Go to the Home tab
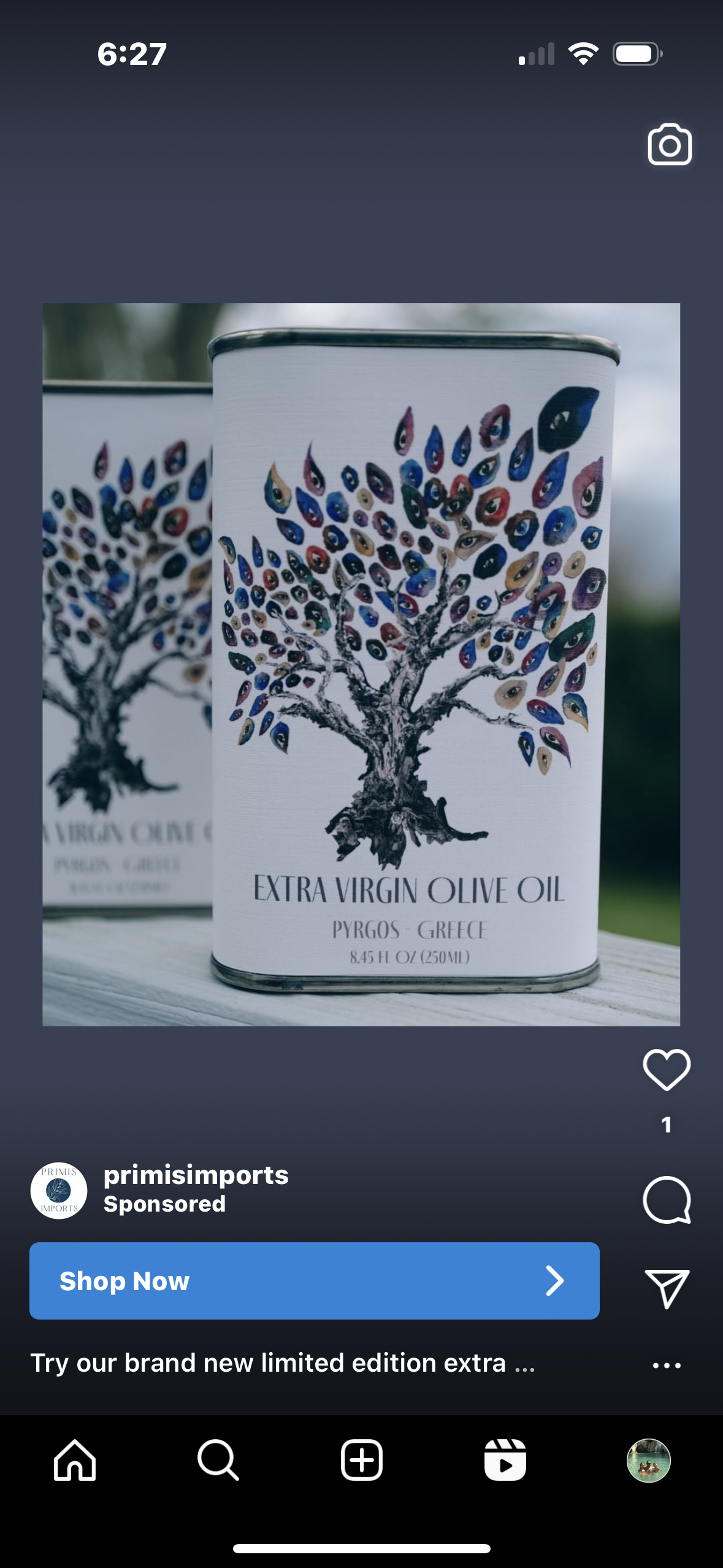This screenshot has width=723, height=1568. click(75, 1460)
